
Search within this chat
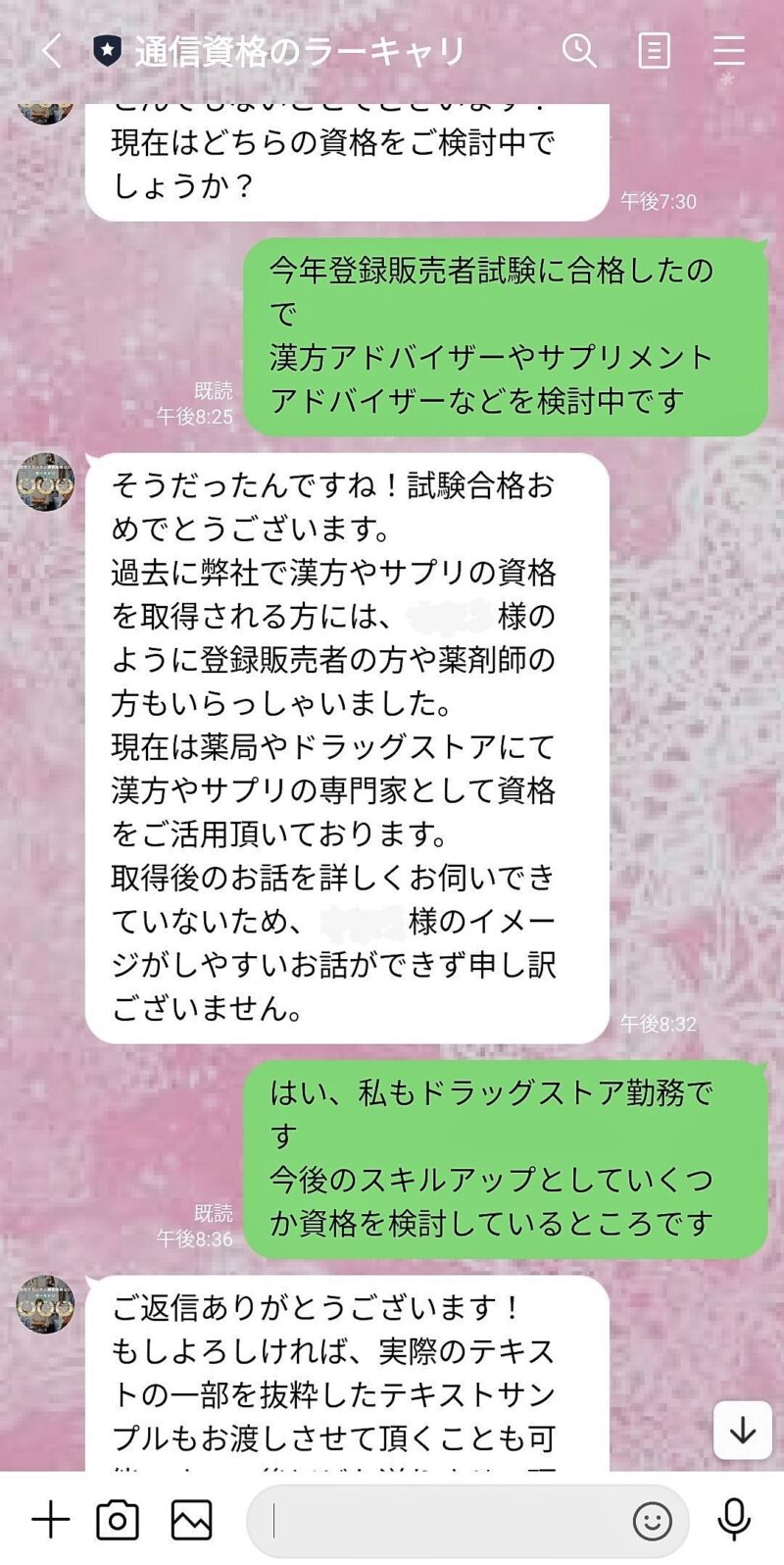tap(579, 50)
